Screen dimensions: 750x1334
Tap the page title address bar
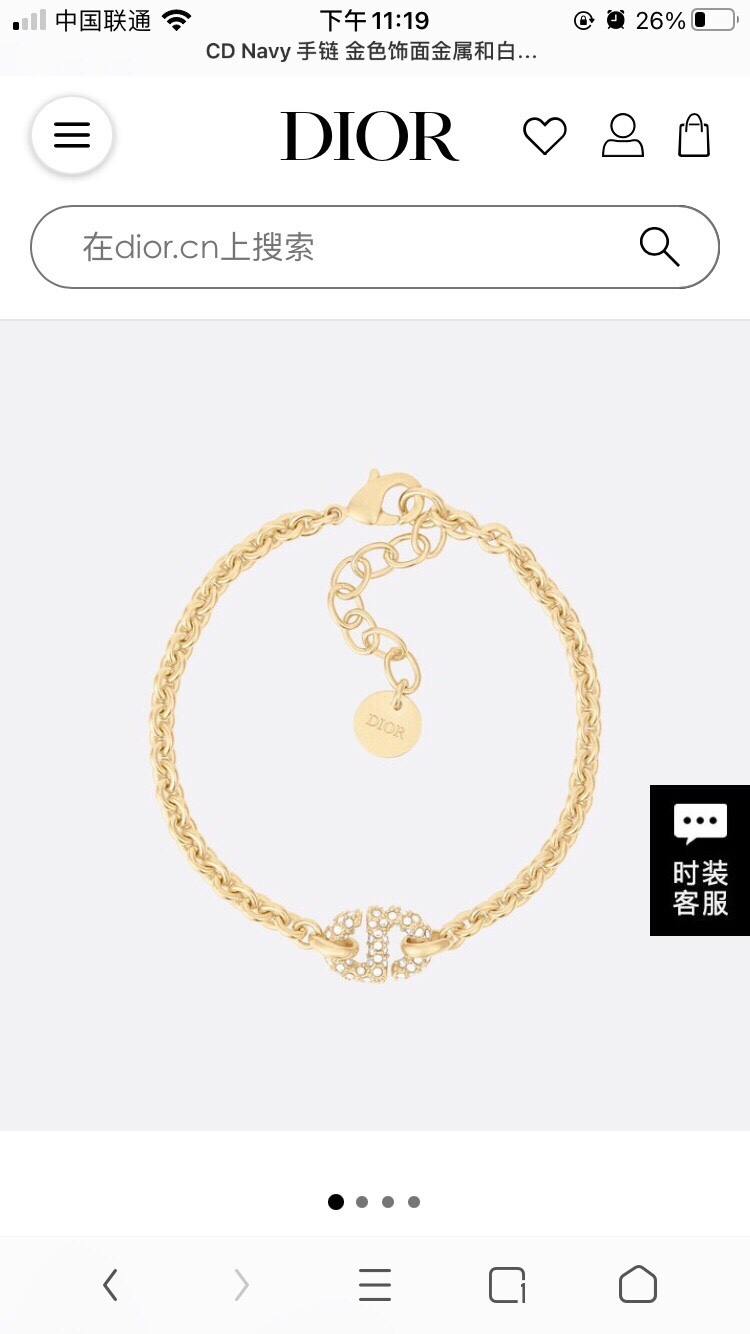(x=372, y=52)
